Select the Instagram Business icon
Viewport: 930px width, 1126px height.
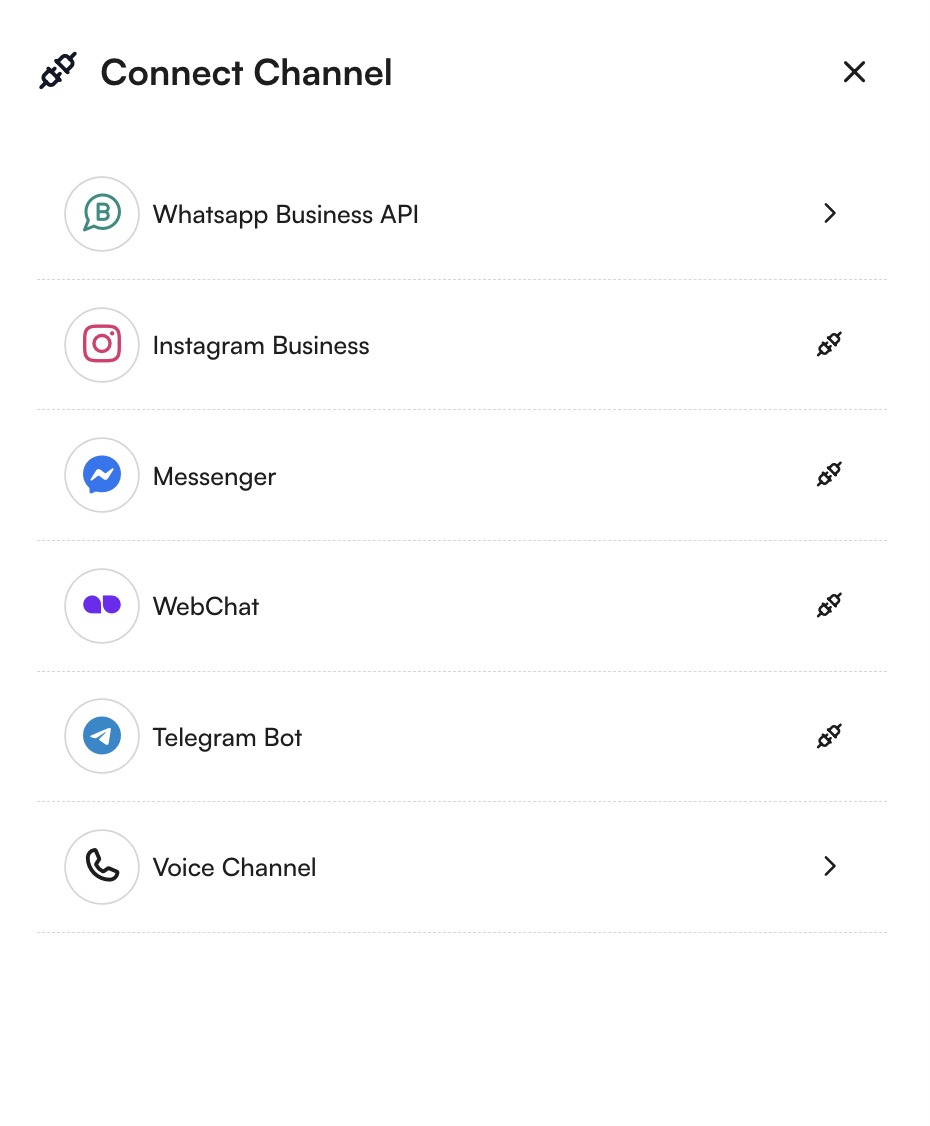(102, 344)
